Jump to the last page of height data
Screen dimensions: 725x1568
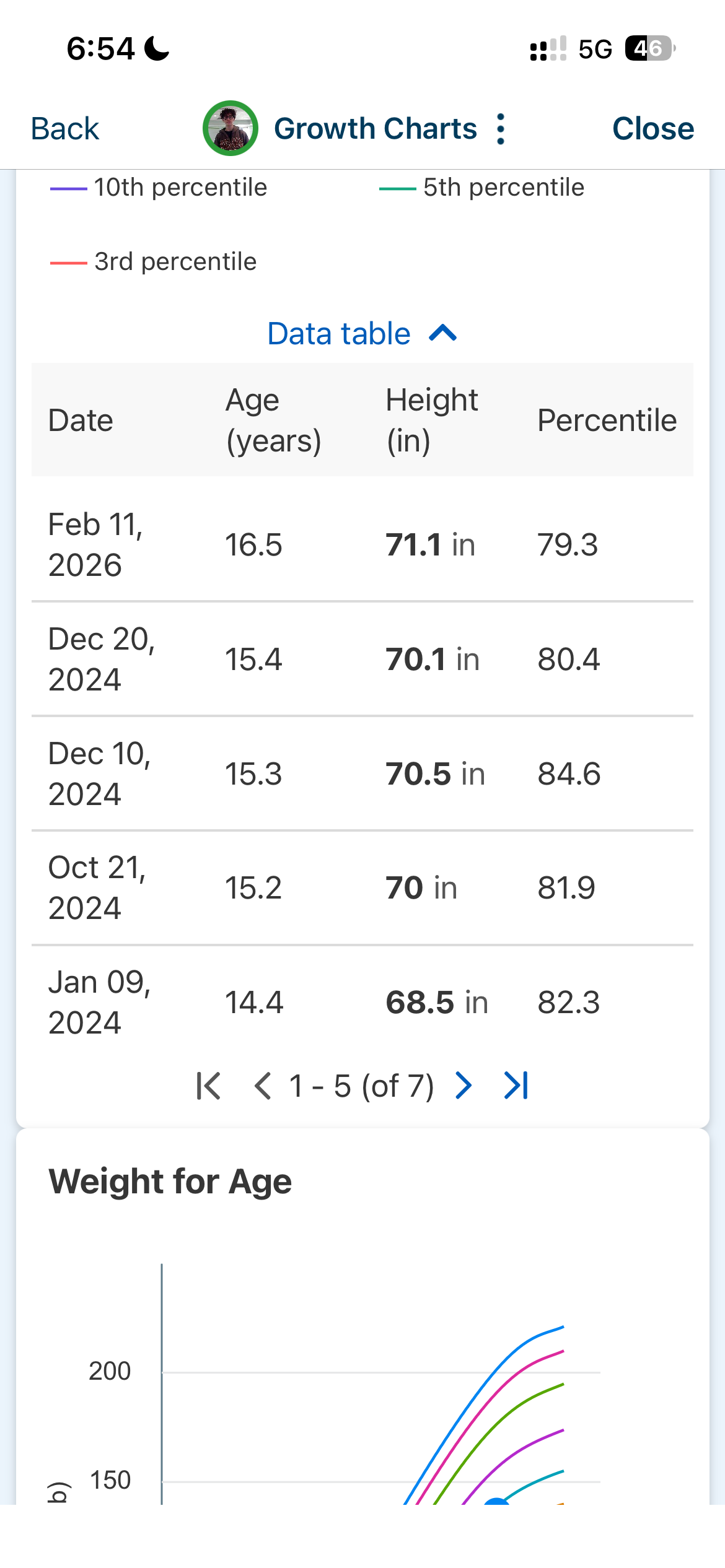coord(516,1086)
